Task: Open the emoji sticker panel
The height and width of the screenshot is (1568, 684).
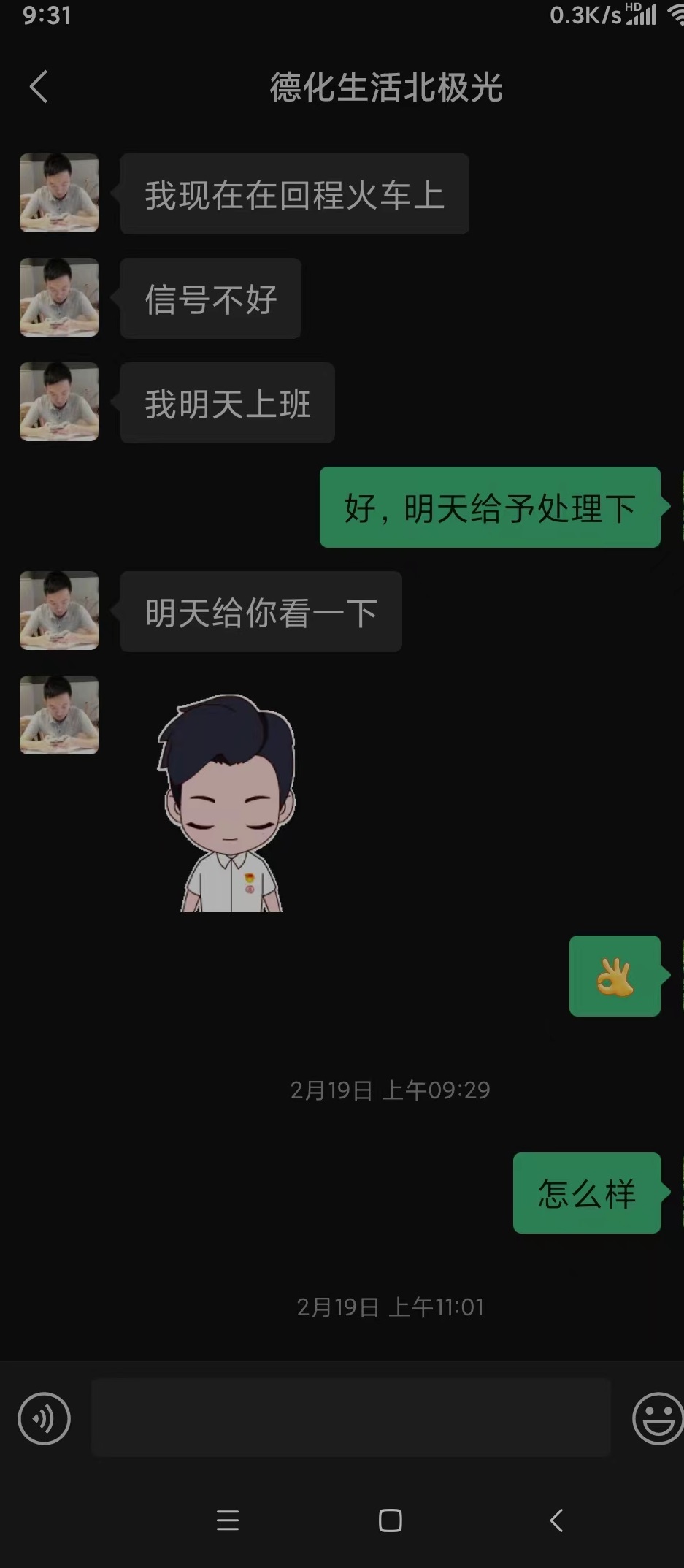Action: (x=657, y=1418)
